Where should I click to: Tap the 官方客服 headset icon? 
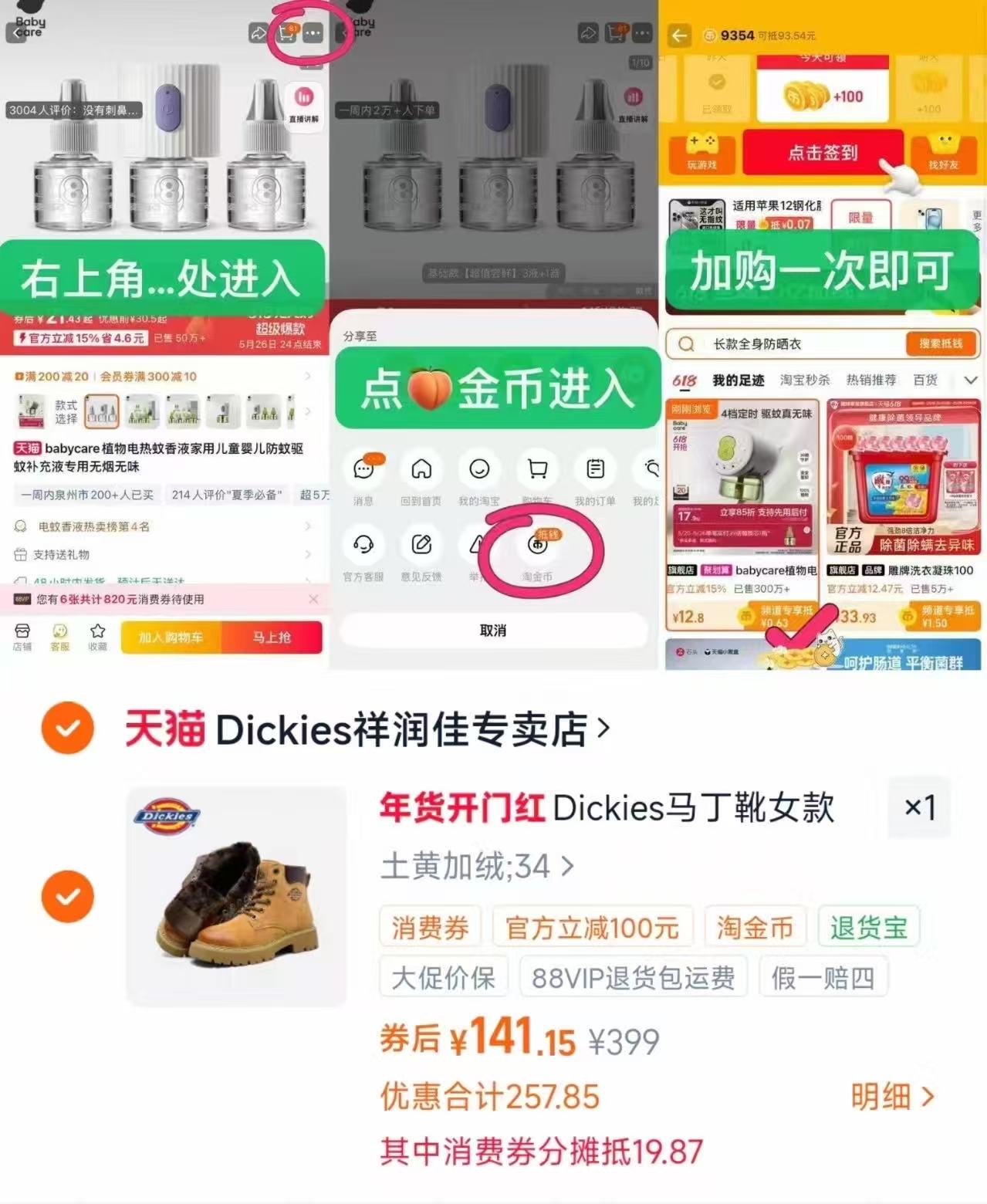(x=363, y=545)
